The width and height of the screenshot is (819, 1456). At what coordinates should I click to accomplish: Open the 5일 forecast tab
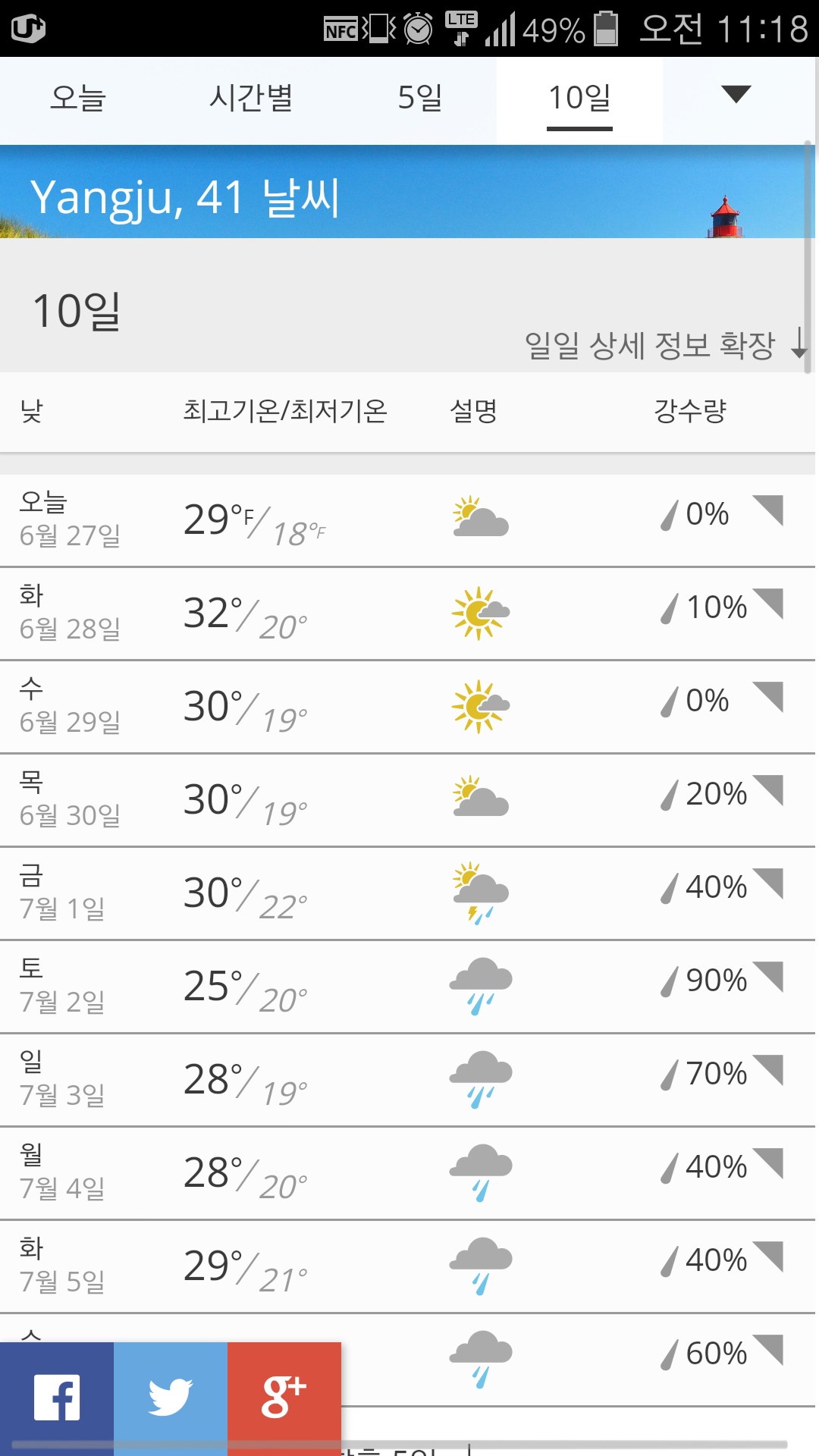click(419, 99)
